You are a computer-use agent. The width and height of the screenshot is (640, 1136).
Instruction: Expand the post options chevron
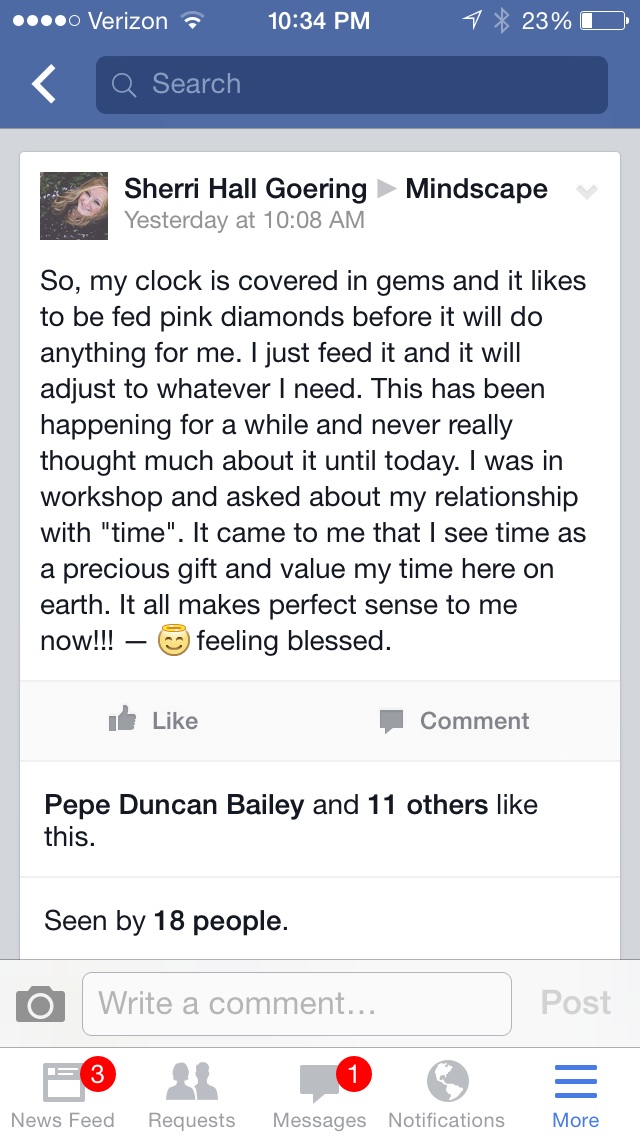coord(587,192)
